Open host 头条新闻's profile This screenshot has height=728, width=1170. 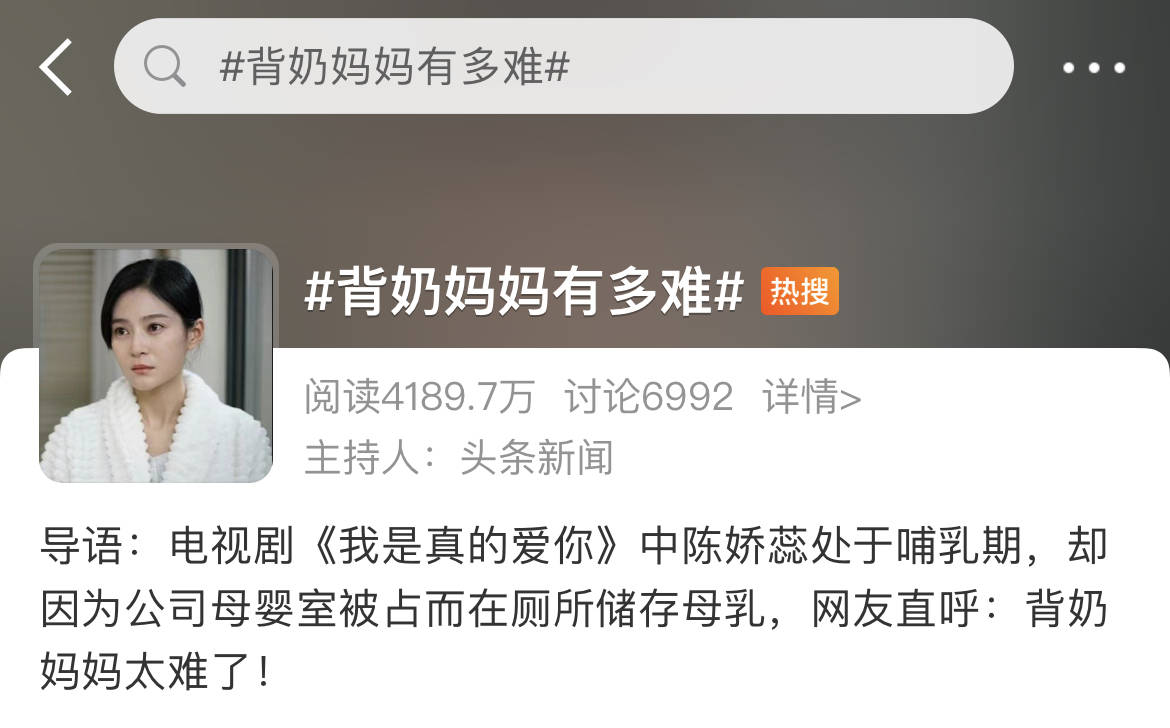click(x=536, y=458)
